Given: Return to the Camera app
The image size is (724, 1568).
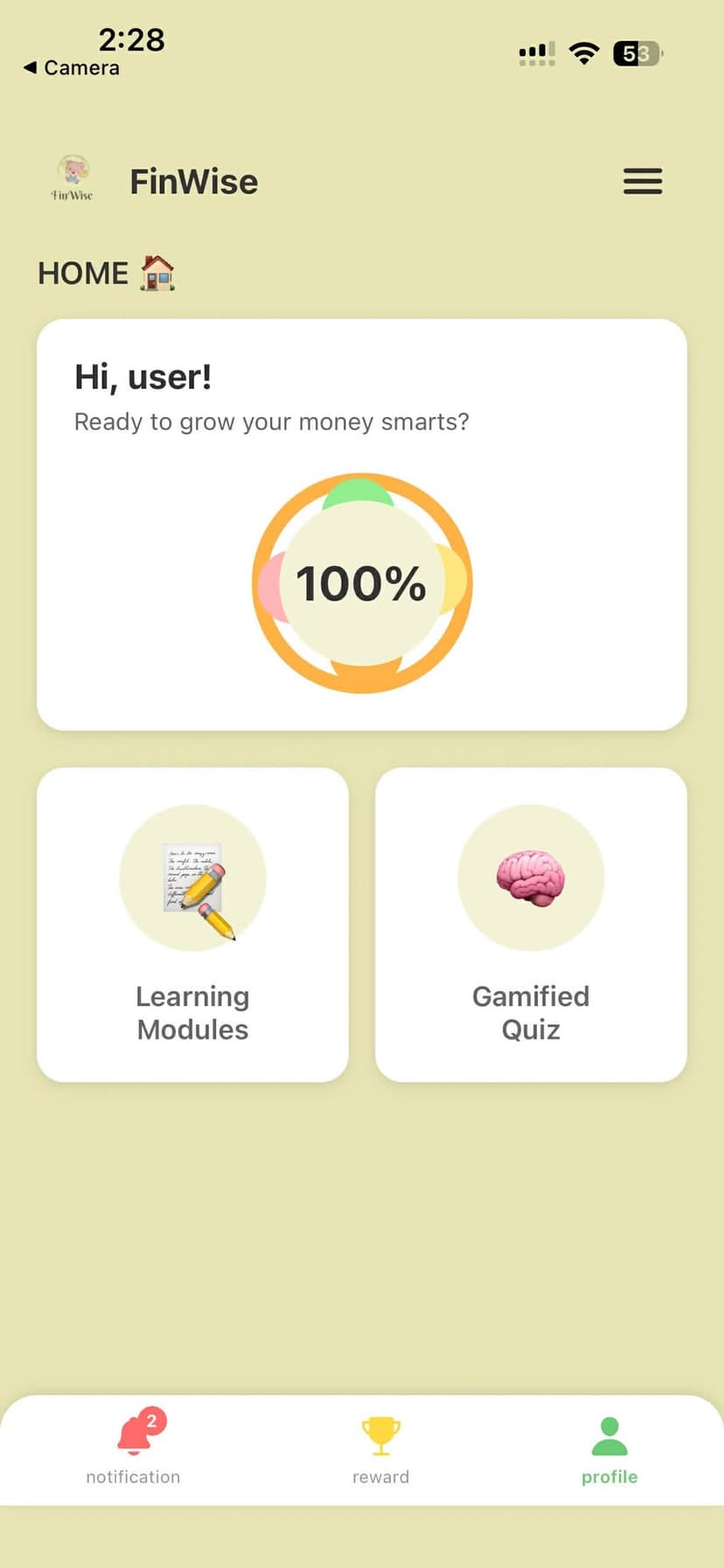Looking at the screenshot, I should (x=72, y=67).
